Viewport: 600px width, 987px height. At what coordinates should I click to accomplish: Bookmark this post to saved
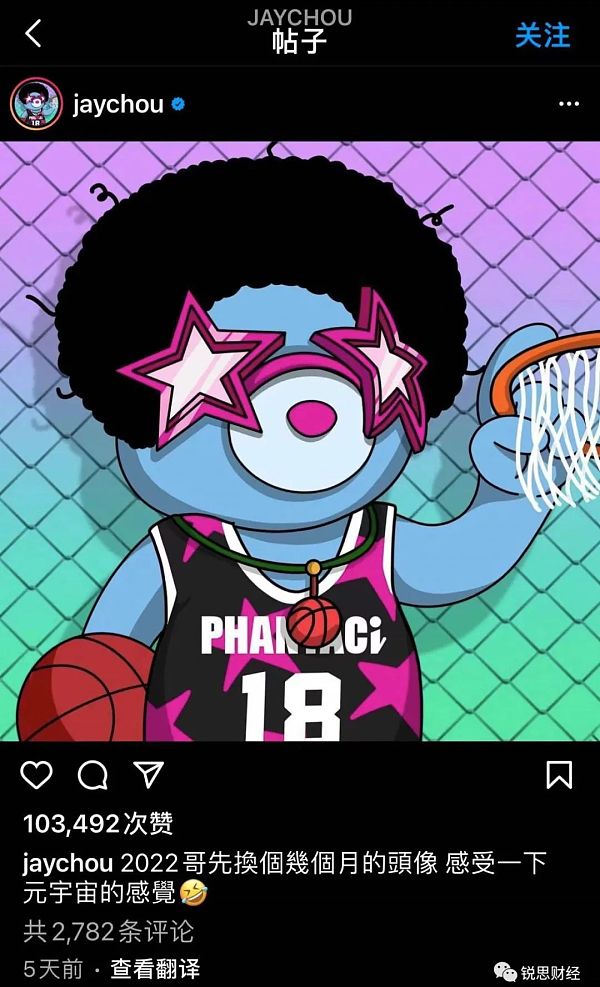point(559,775)
